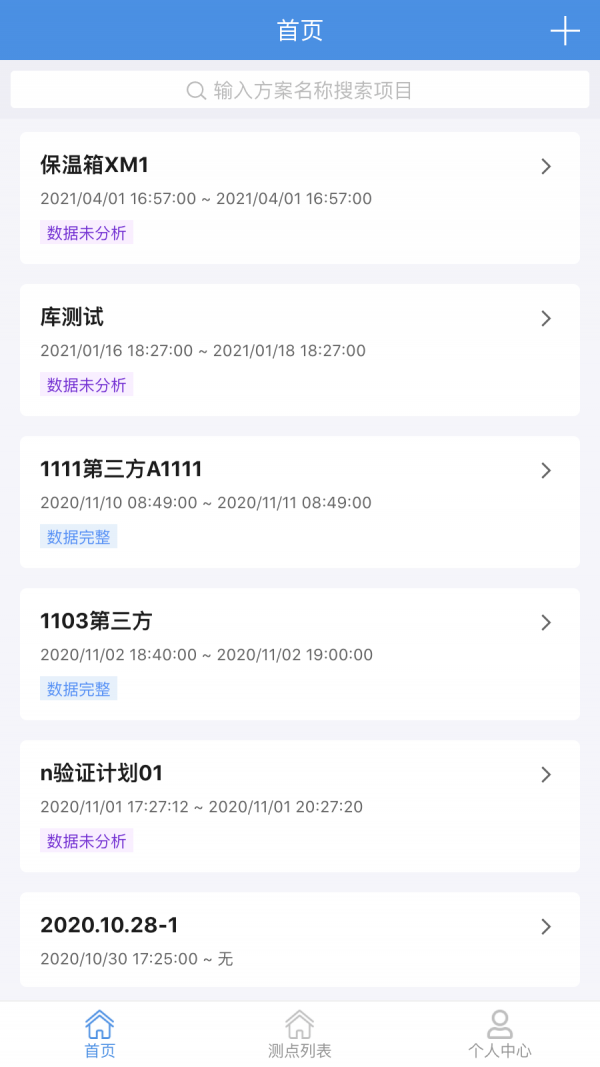Open n验证计划01 project
The image size is (600, 1067).
(300, 806)
